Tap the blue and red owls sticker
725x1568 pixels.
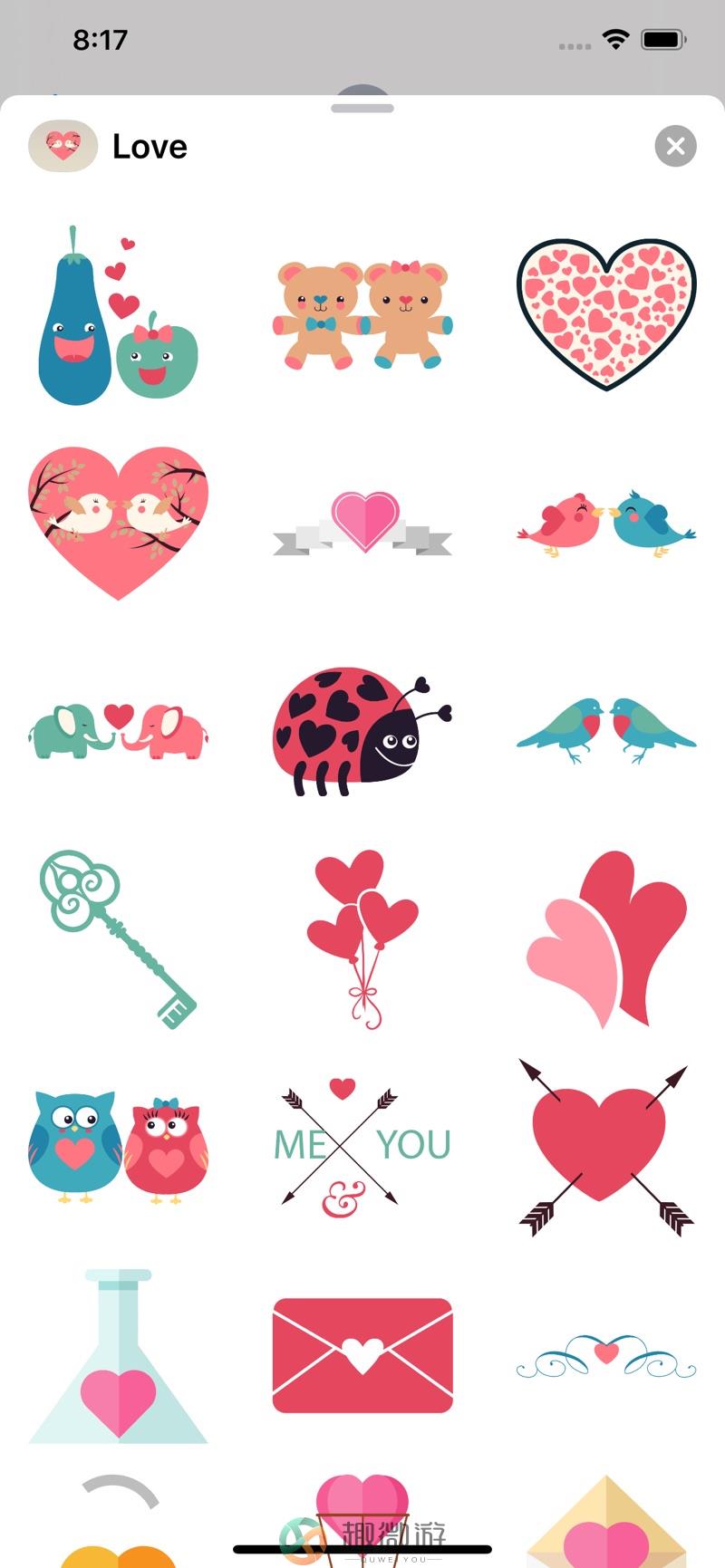[118, 1147]
